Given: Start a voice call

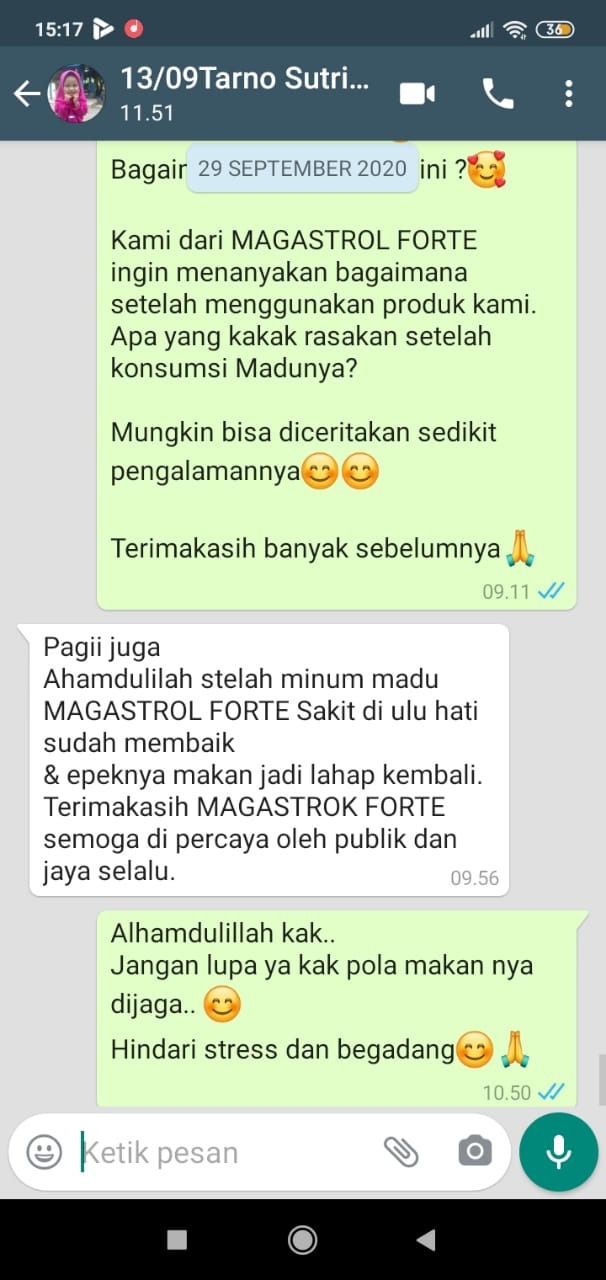Looking at the screenshot, I should point(498,94).
